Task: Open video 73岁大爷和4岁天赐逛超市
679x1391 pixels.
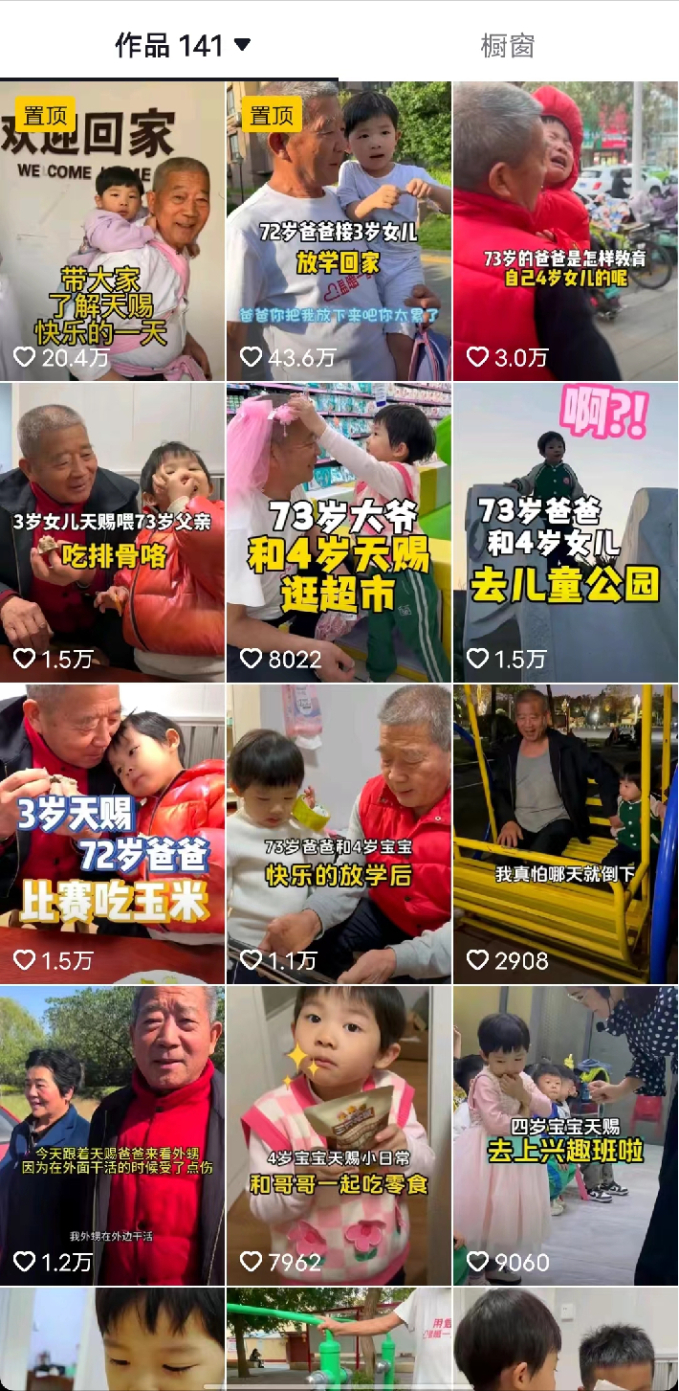Action: pyautogui.click(x=339, y=532)
